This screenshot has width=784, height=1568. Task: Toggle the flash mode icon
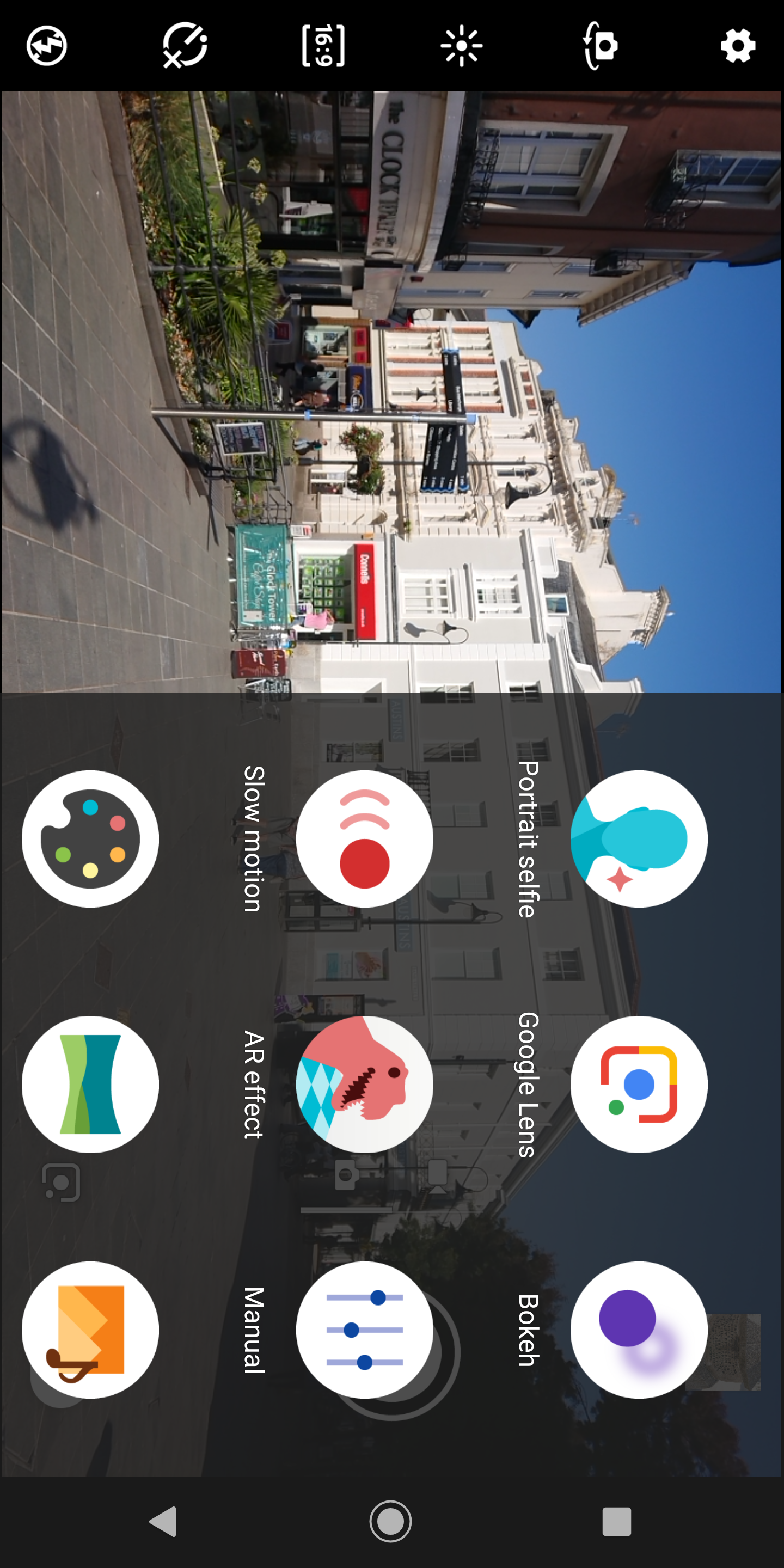click(x=47, y=46)
